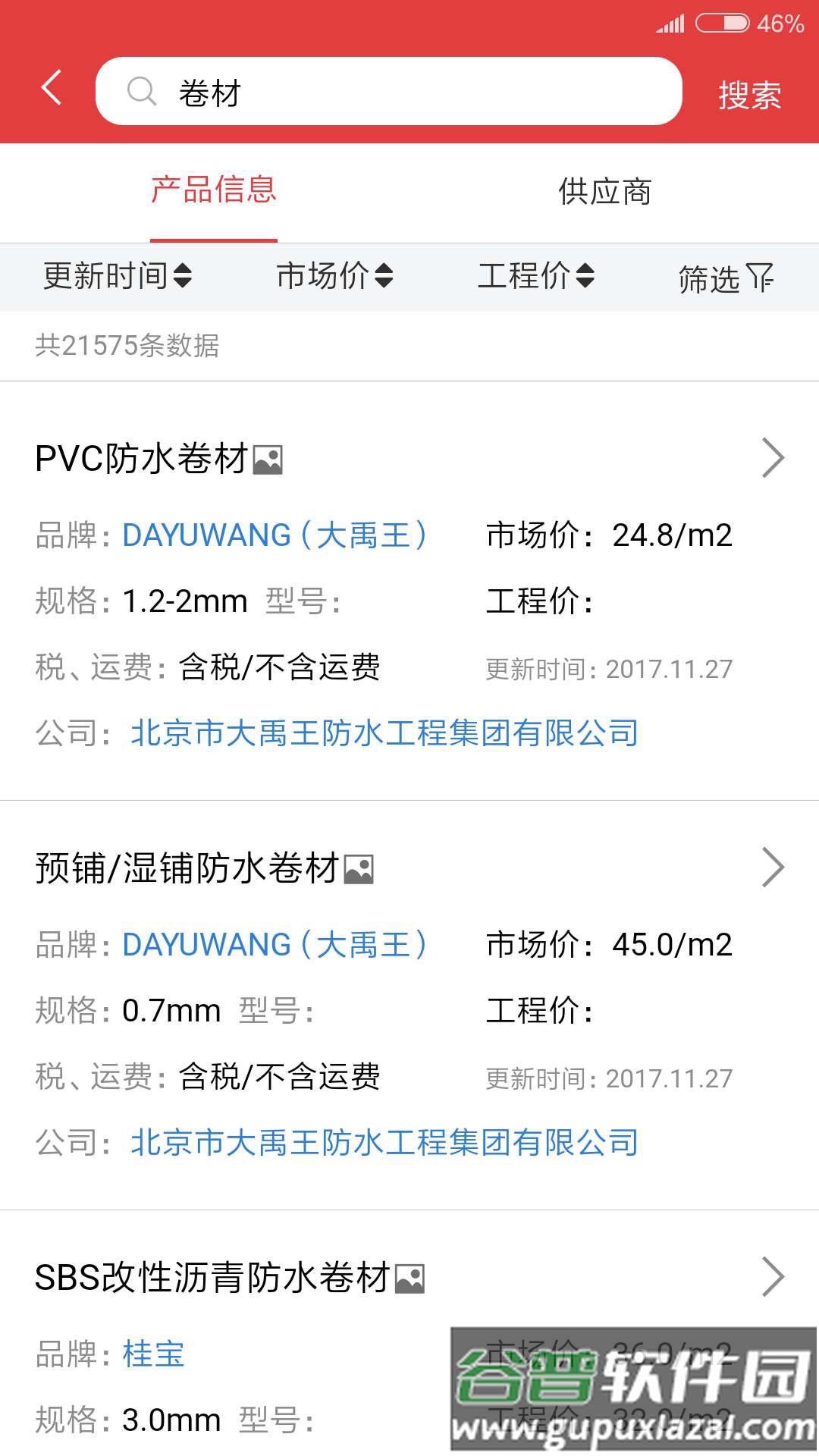Click the image icon beside SBS改性沥青防水卷材
819x1456 pixels.
pos(411,1277)
